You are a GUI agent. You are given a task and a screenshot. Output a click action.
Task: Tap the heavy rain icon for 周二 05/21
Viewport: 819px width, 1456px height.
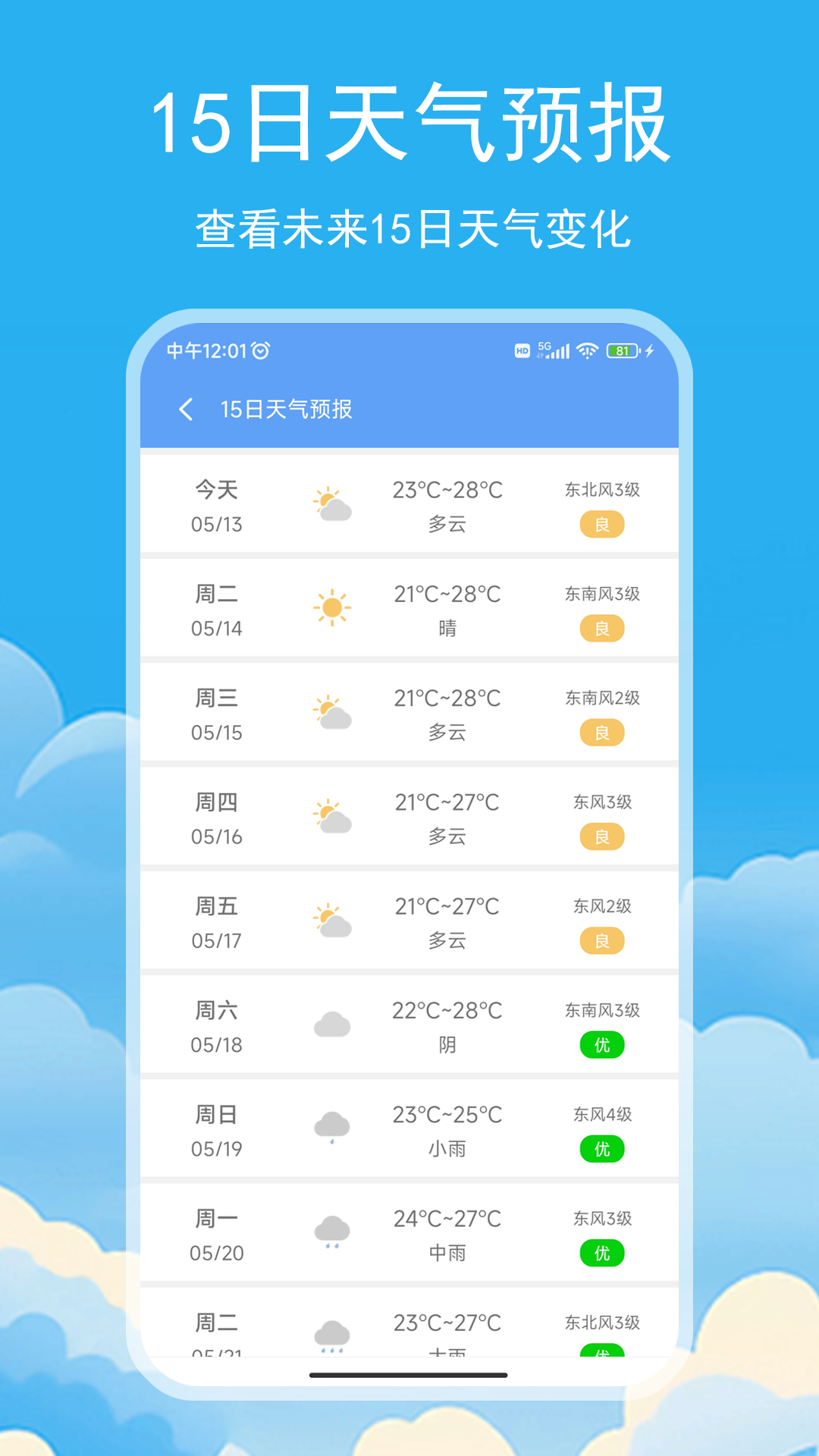tap(331, 1335)
